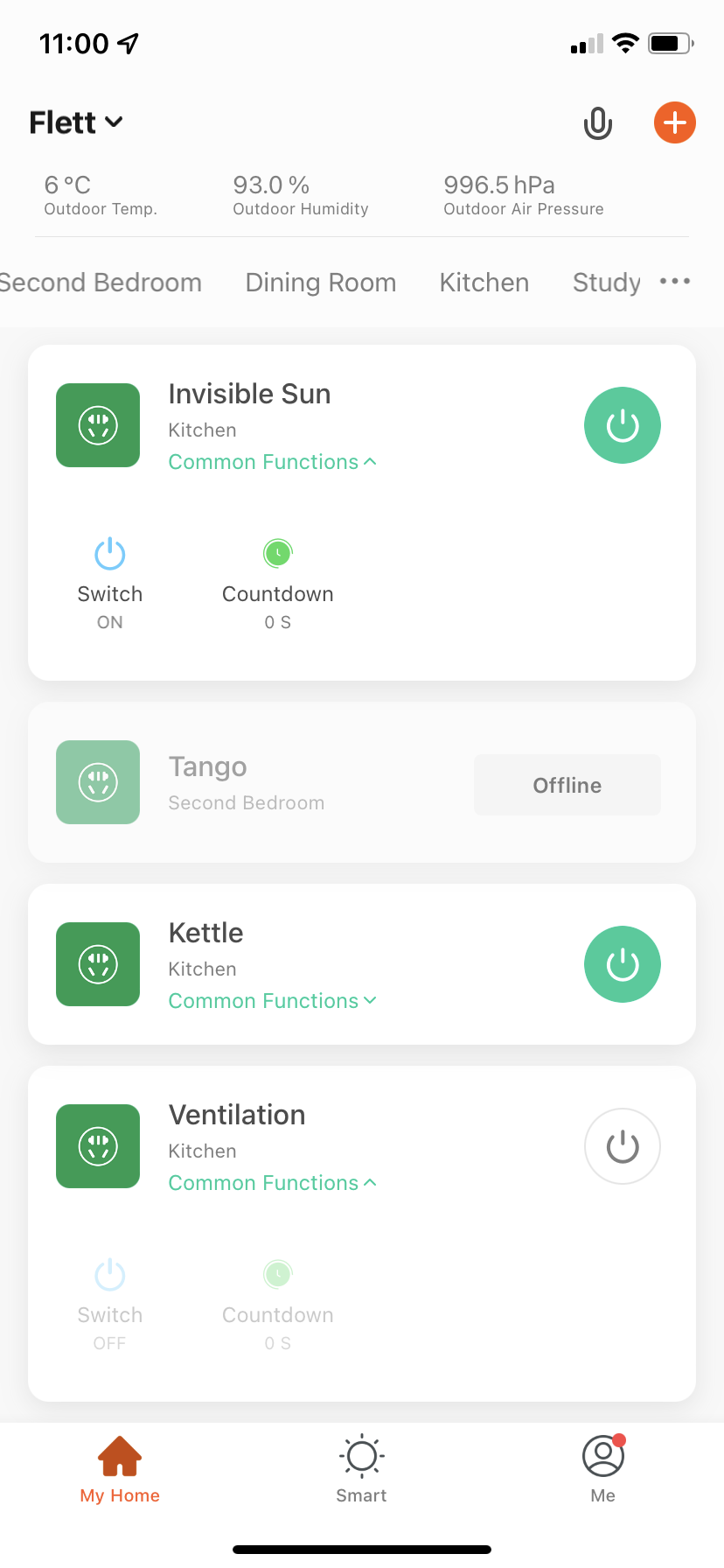Add a new device with plus button

point(674,122)
